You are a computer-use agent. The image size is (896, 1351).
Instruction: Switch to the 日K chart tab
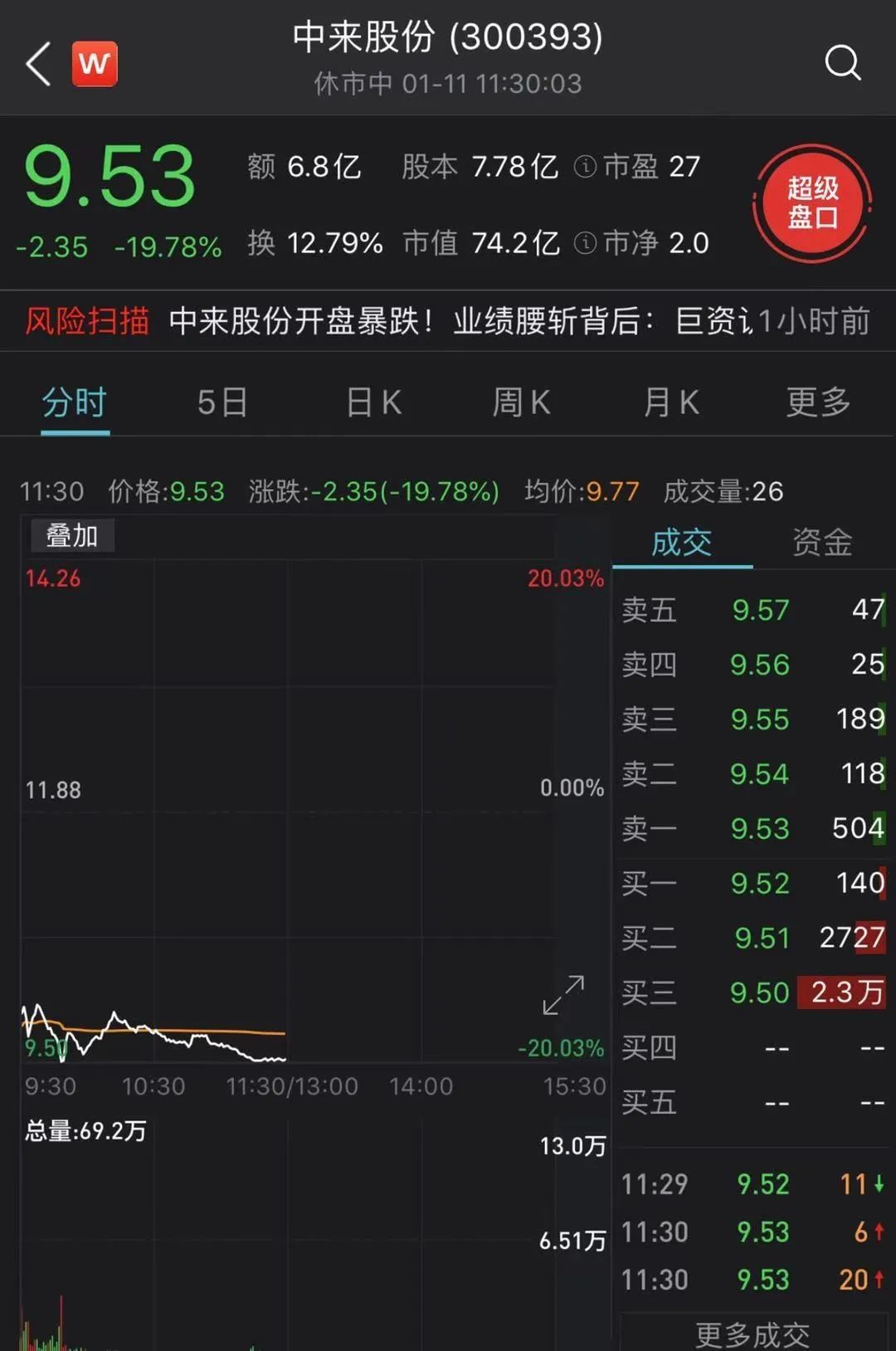click(374, 402)
